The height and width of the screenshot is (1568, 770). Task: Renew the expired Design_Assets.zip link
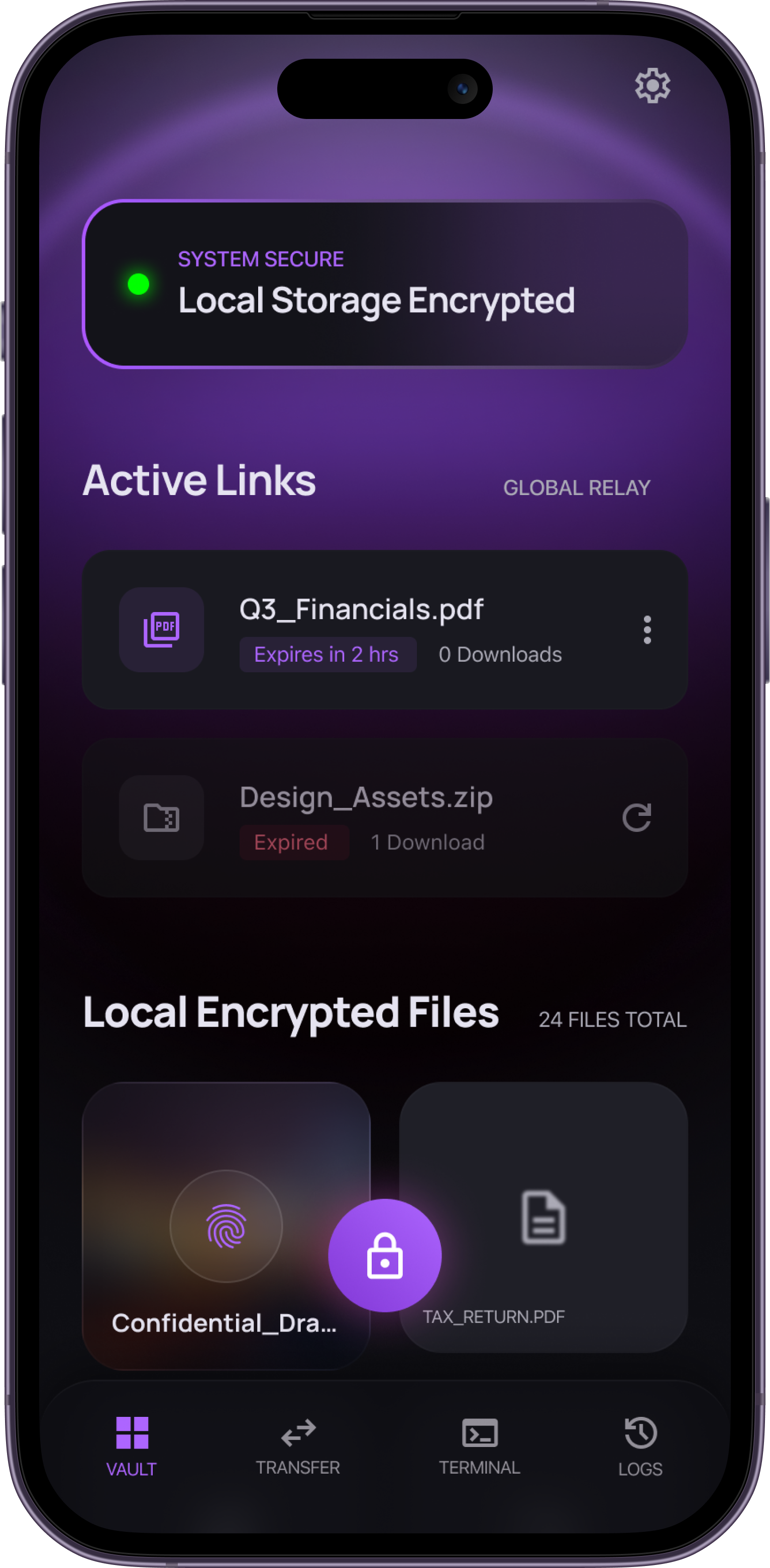636,817
